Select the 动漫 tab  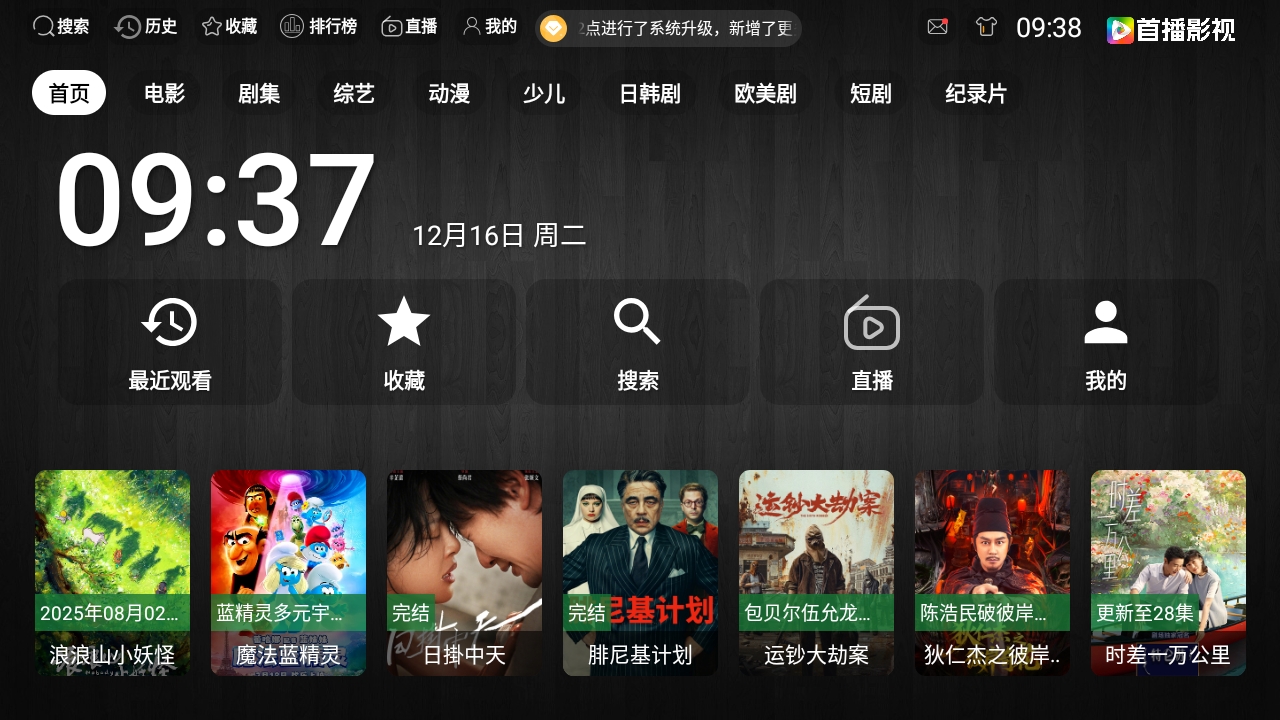[x=449, y=94]
